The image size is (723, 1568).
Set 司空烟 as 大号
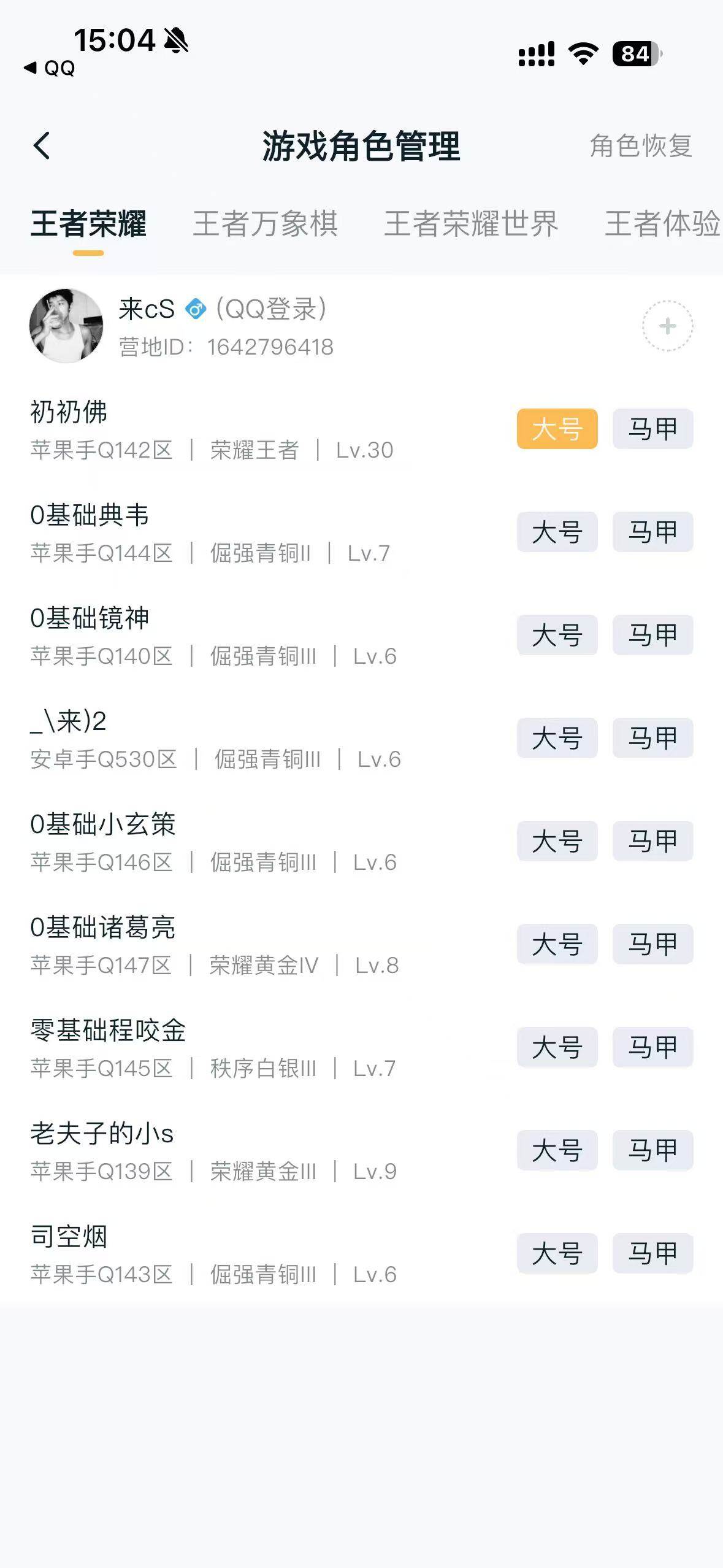557,1253
